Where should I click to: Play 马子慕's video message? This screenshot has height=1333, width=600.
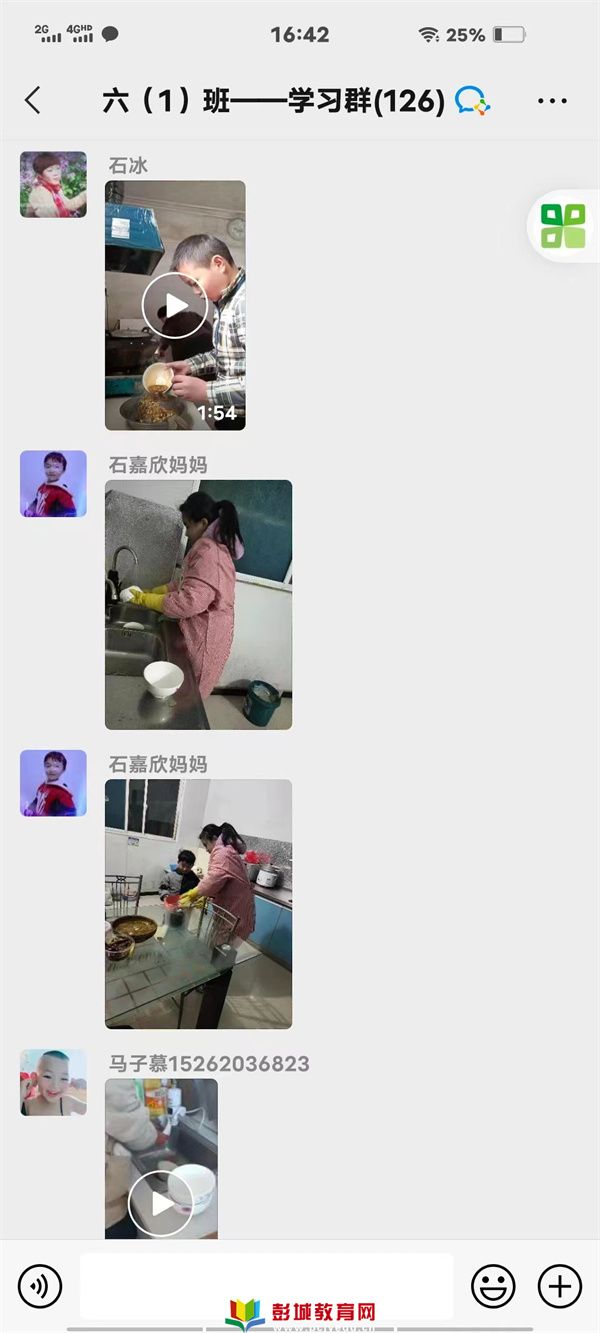(161, 1204)
